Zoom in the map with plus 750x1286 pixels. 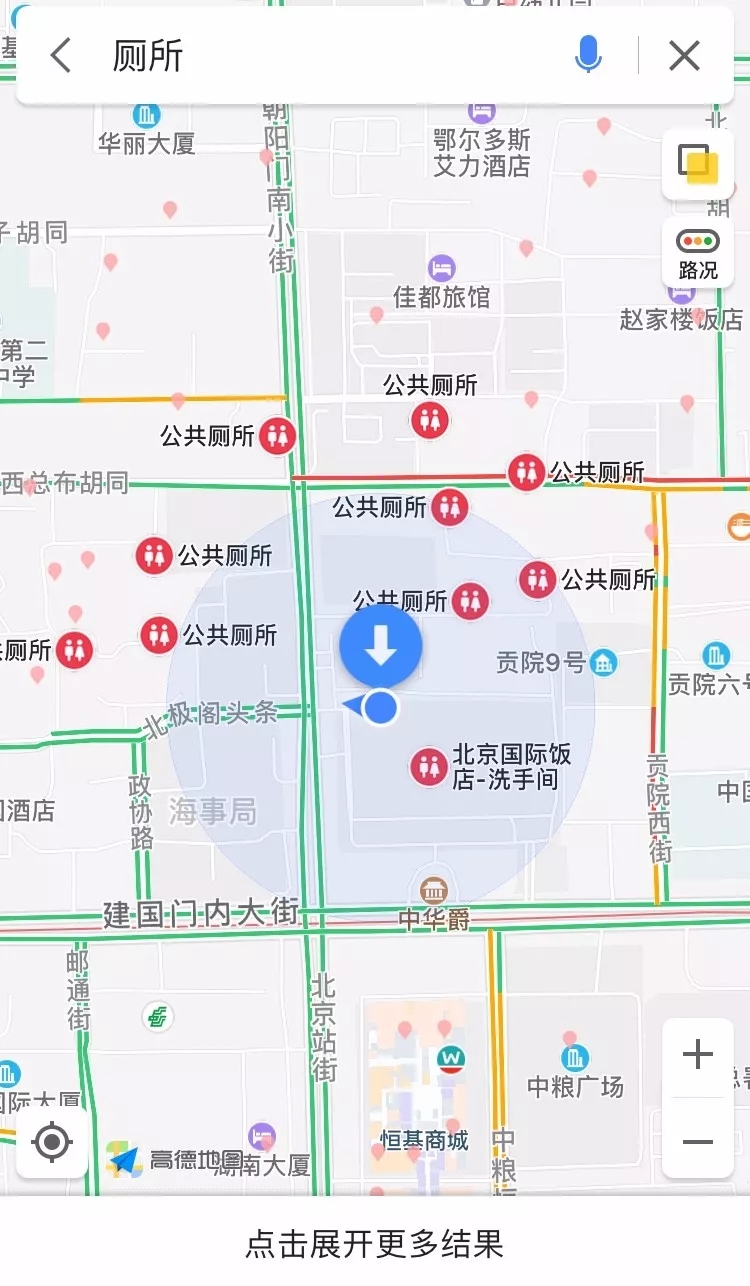tap(697, 1054)
